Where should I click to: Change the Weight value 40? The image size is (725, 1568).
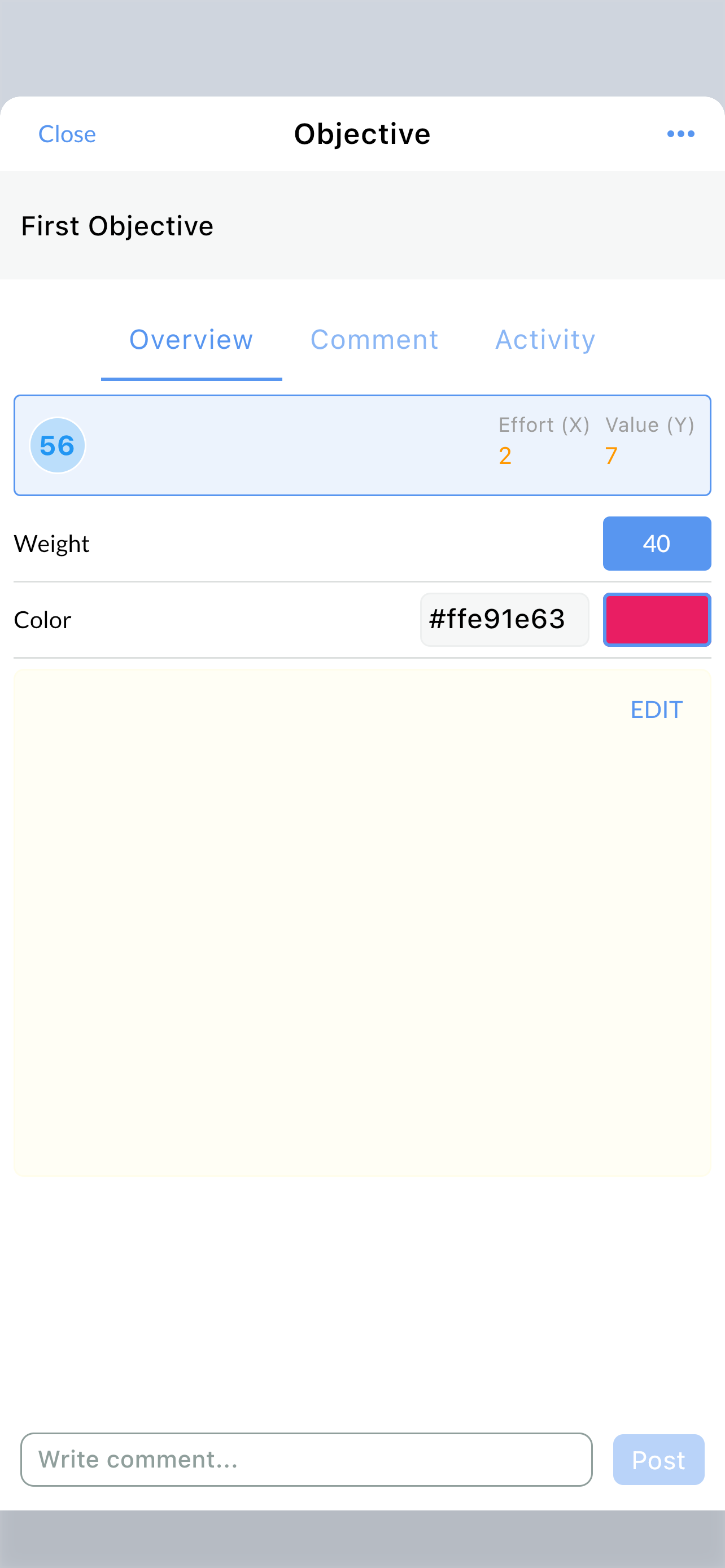point(656,544)
